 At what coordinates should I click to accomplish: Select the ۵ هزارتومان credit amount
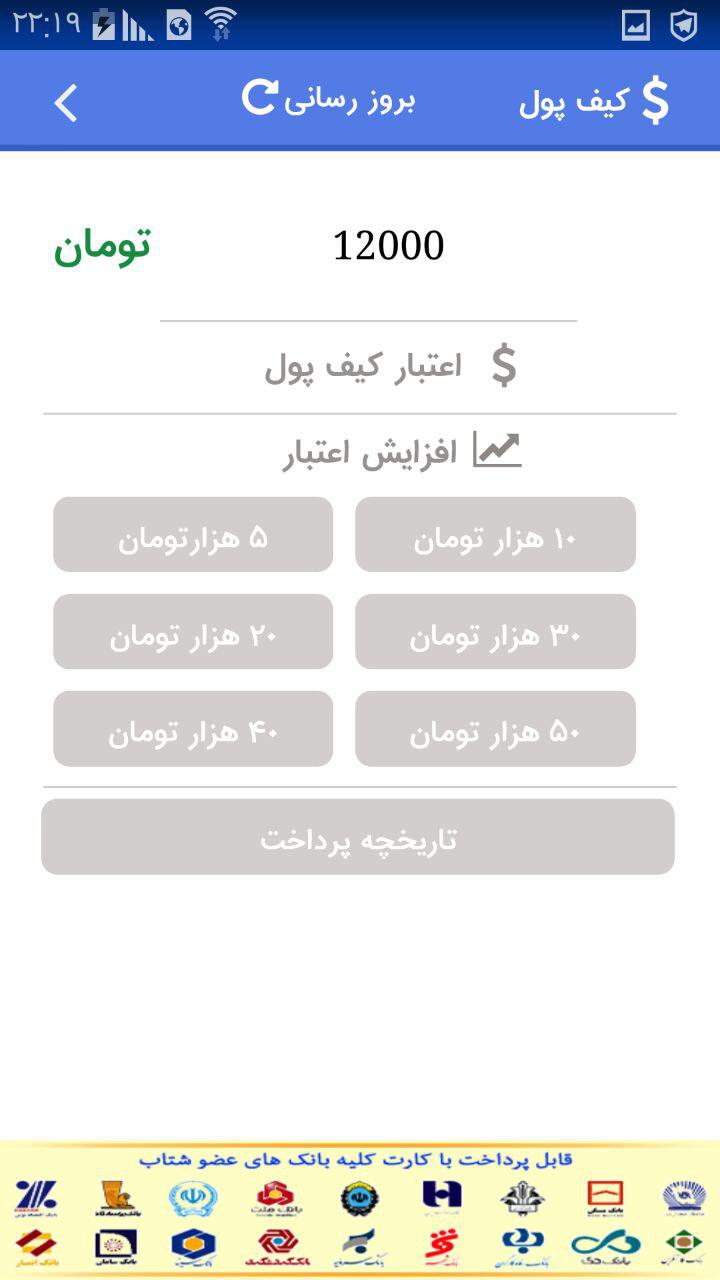(193, 535)
